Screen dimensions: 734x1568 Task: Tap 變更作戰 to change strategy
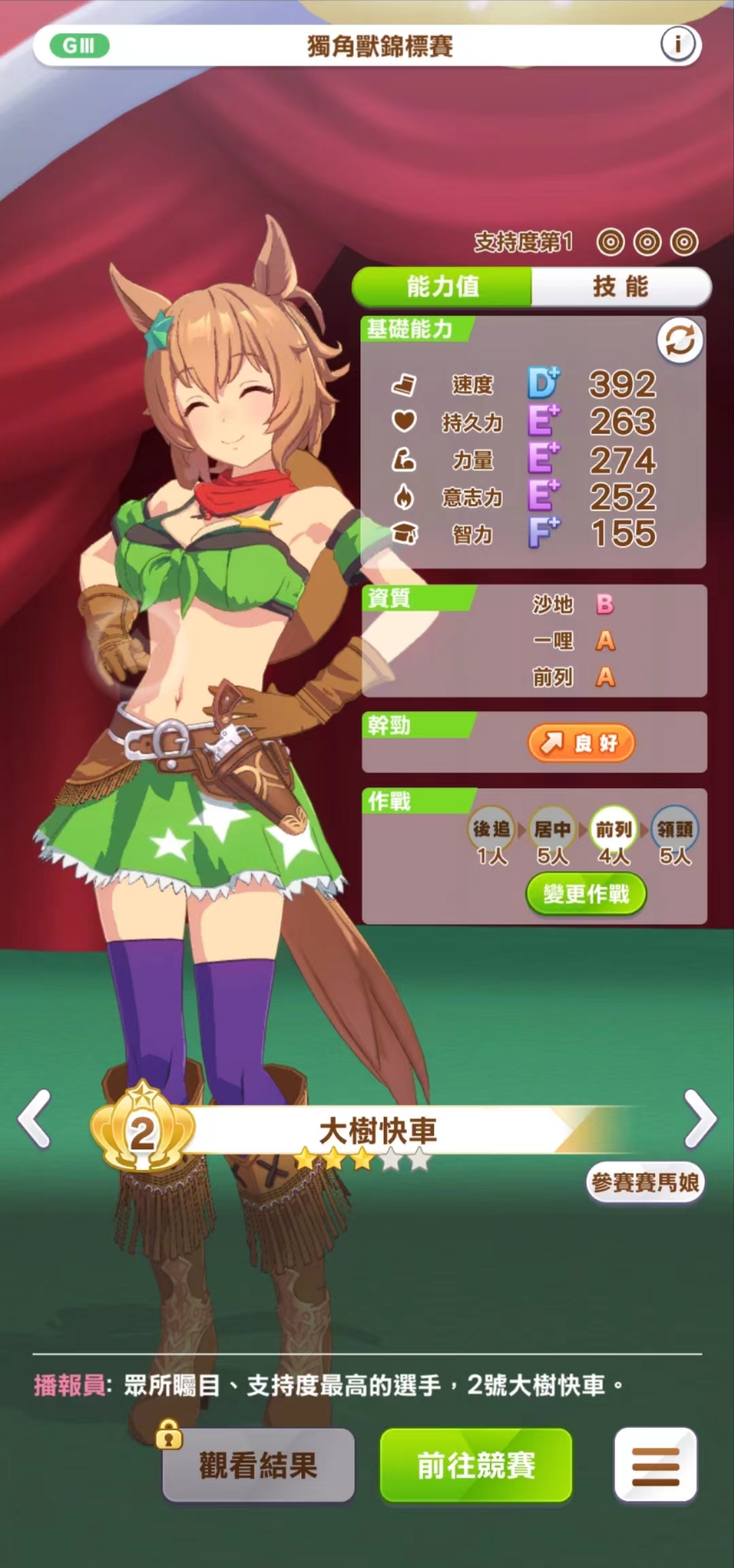point(586,894)
